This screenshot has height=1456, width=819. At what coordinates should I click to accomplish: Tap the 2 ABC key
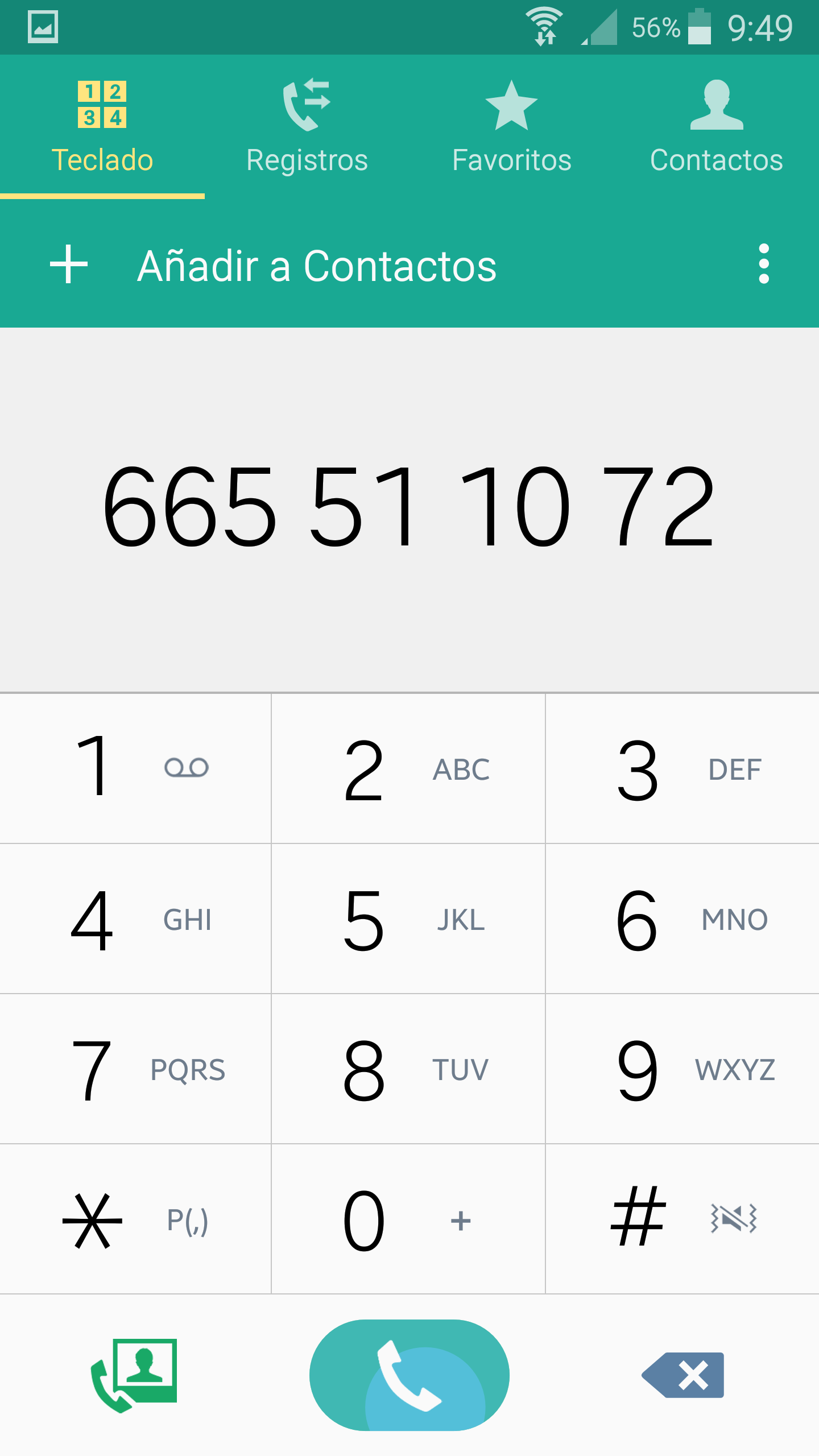coord(408,768)
